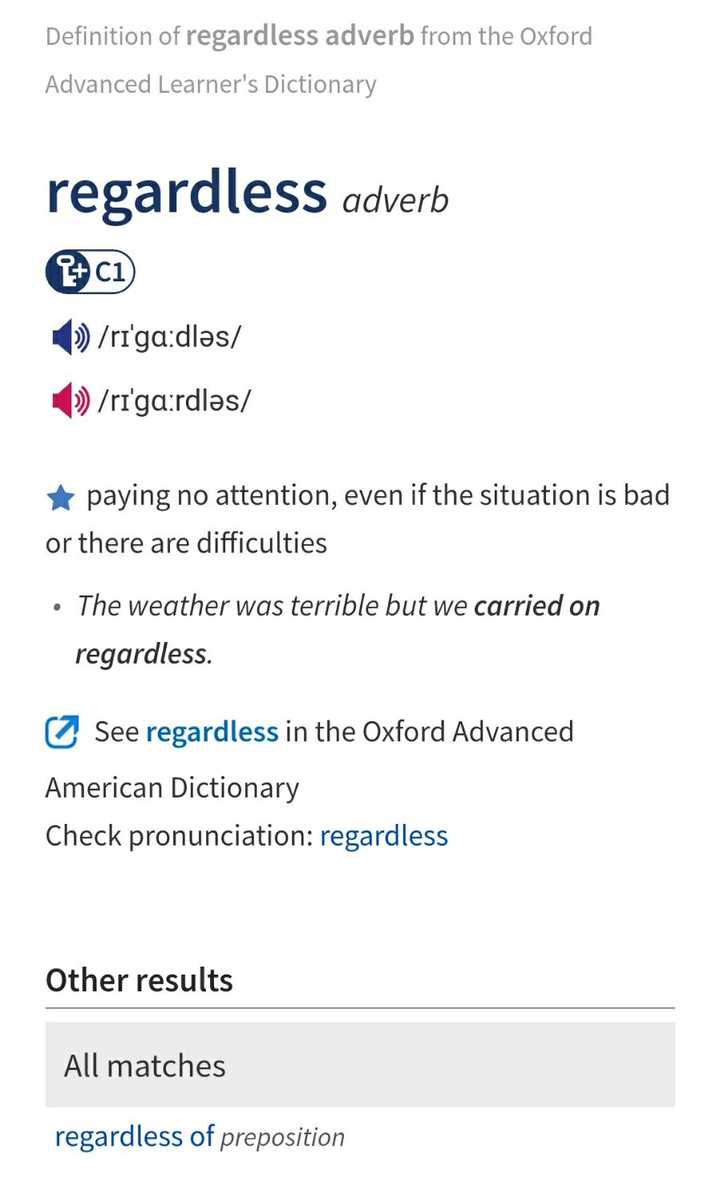Image resolution: width=720 pixels, height=1199 pixels.
Task: Open regardless in Oxford Advanced American Dictionary
Action: pyautogui.click(x=211, y=732)
